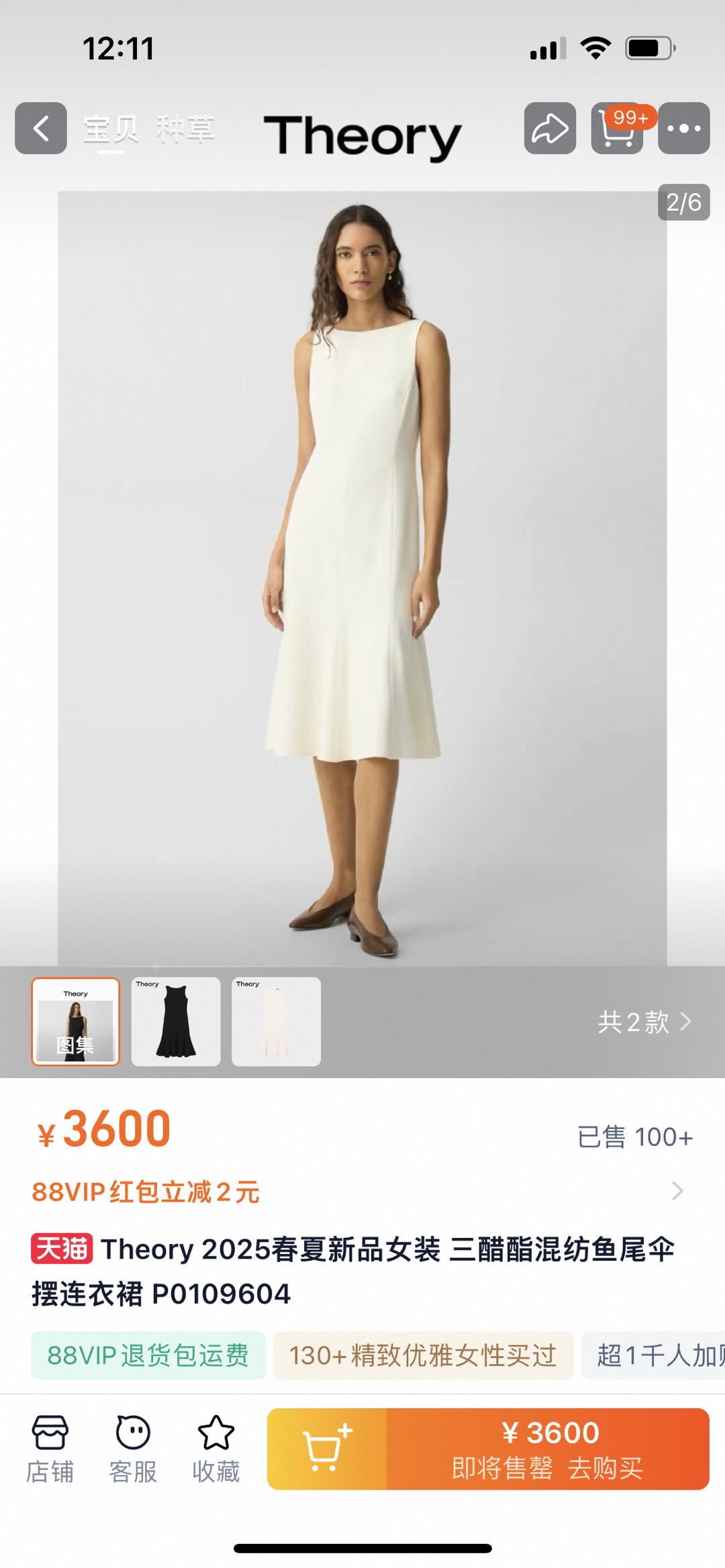The image size is (725, 1568).
Task: Select the black dress thumbnail
Action: tap(176, 1021)
